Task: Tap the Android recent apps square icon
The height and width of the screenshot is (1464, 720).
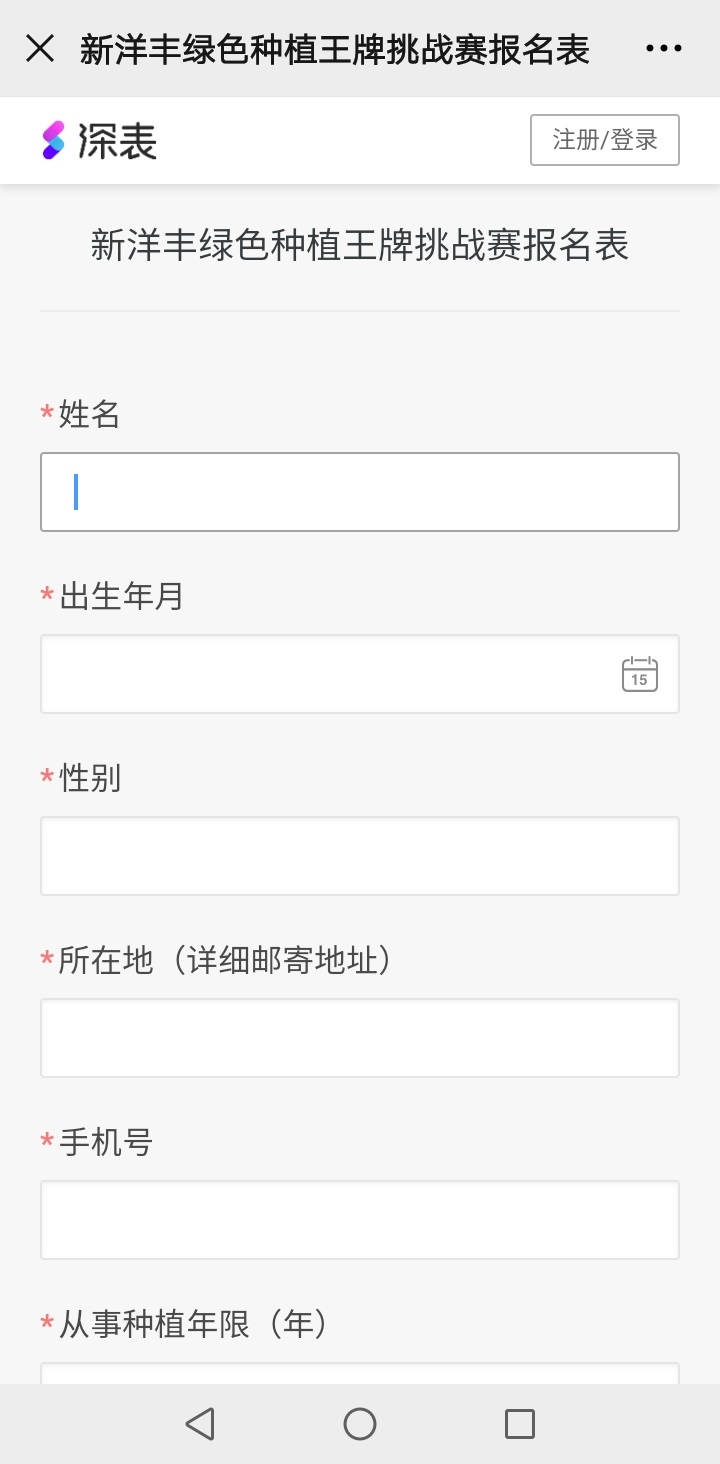Action: coord(519,1423)
